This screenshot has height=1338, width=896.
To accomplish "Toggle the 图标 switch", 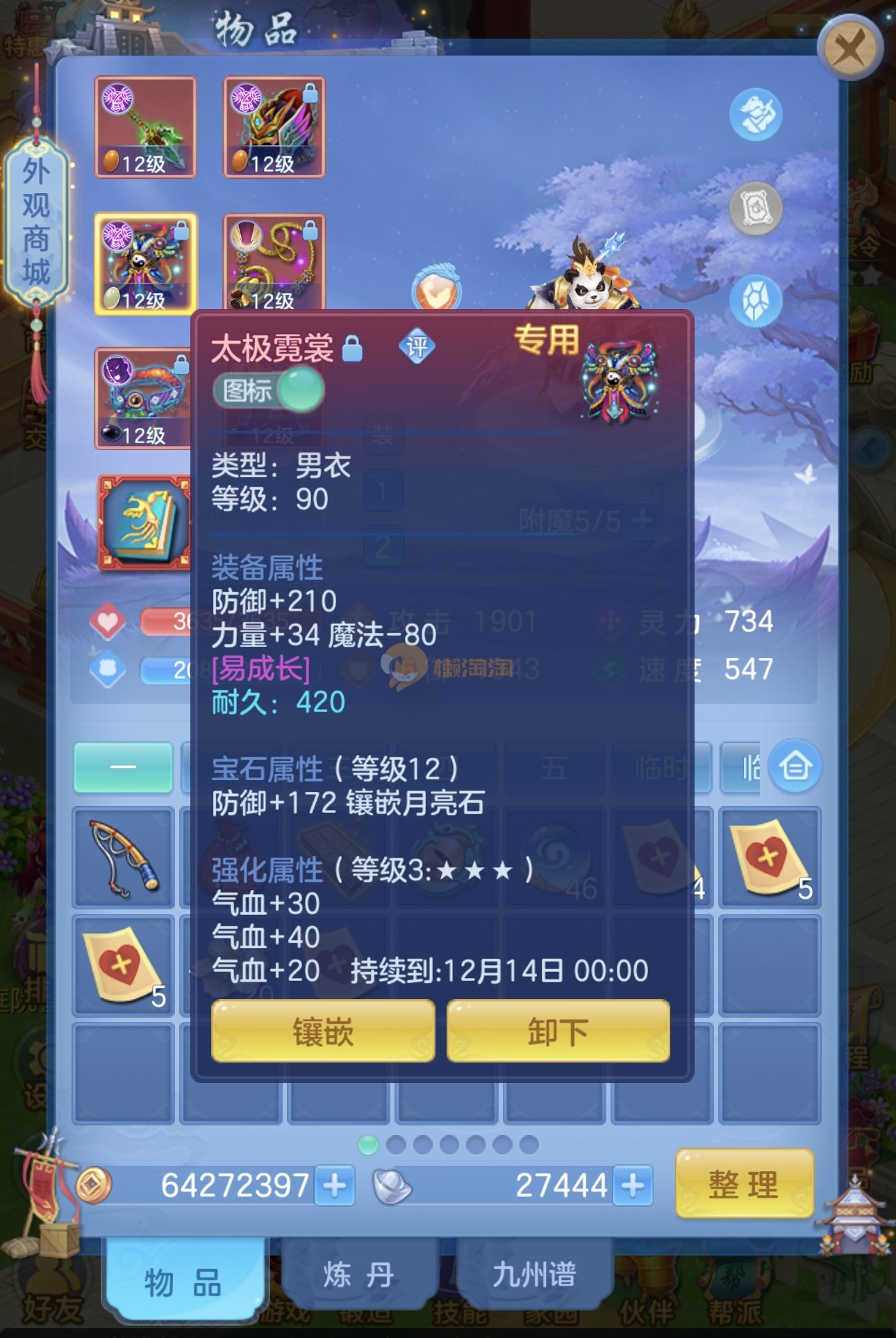I will click(x=268, y=390).
